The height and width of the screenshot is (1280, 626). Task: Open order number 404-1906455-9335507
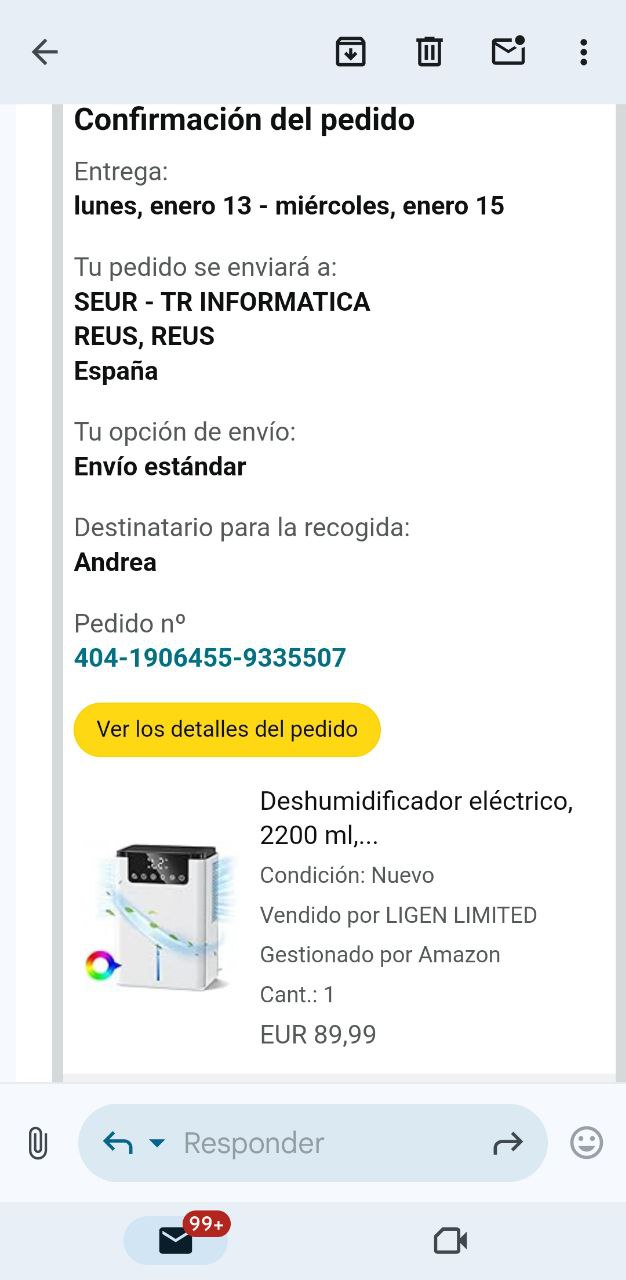(210, 658)
